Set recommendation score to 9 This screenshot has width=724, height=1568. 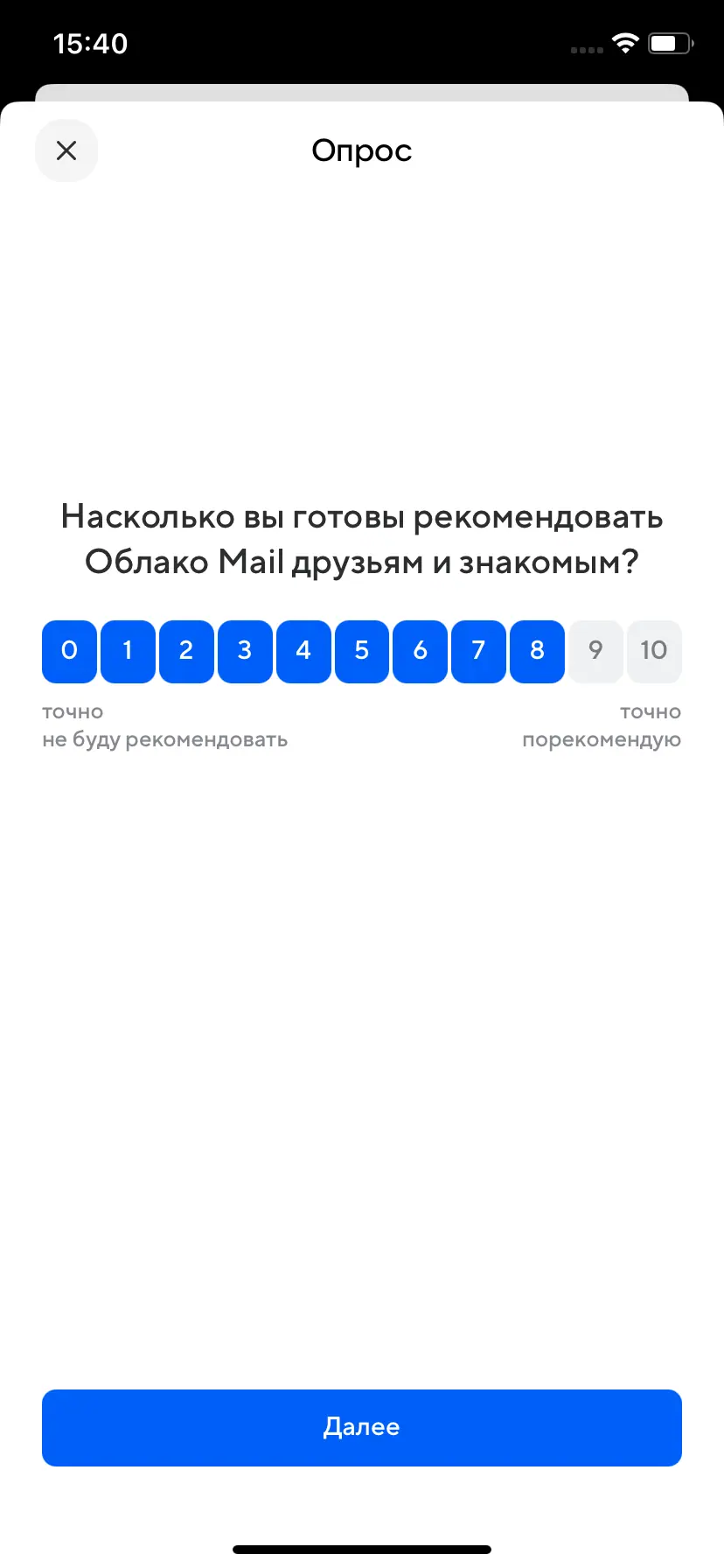click(x=595, y=651)
